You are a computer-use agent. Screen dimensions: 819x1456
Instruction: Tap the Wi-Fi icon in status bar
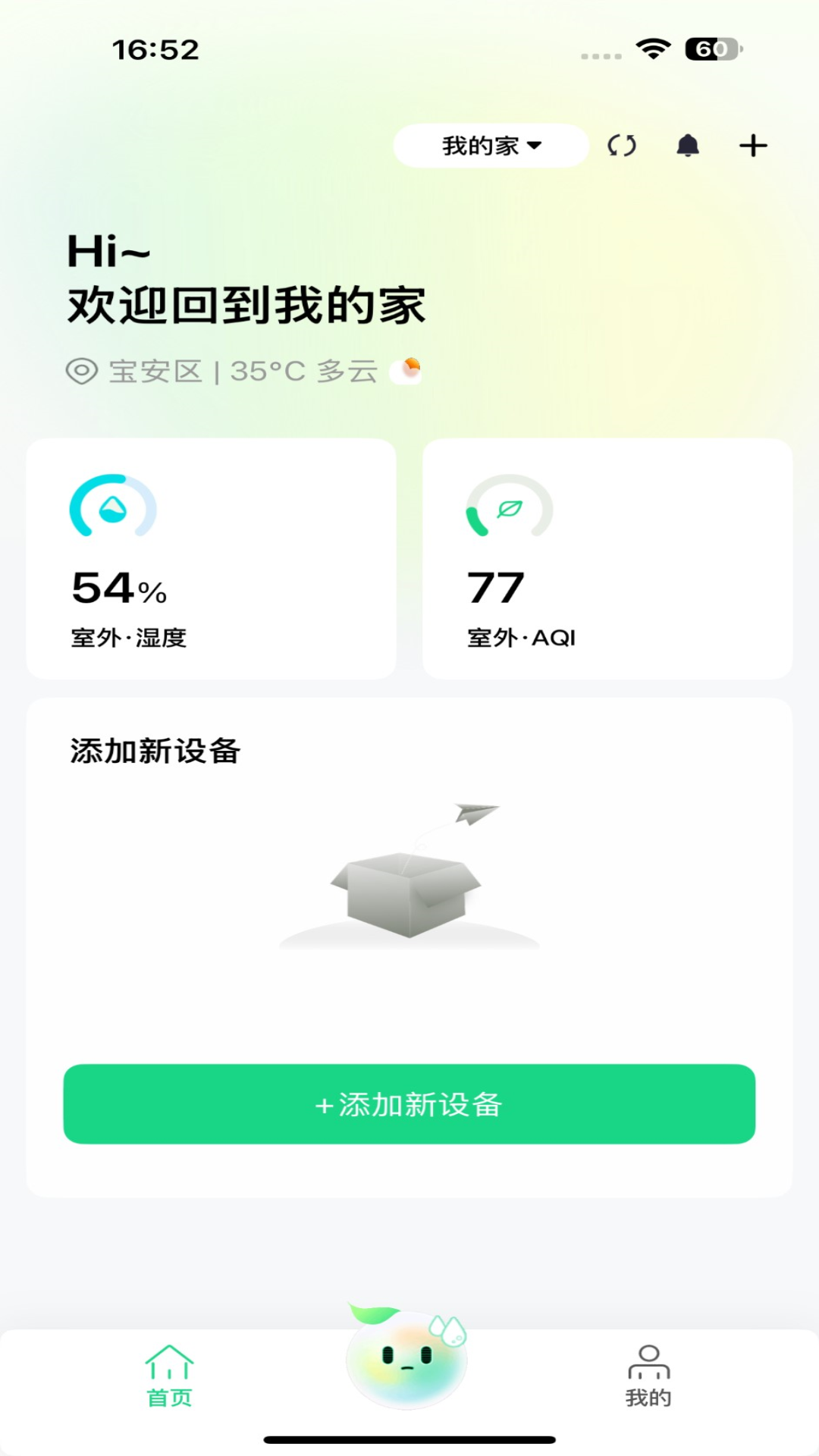[x=651, y=49]
